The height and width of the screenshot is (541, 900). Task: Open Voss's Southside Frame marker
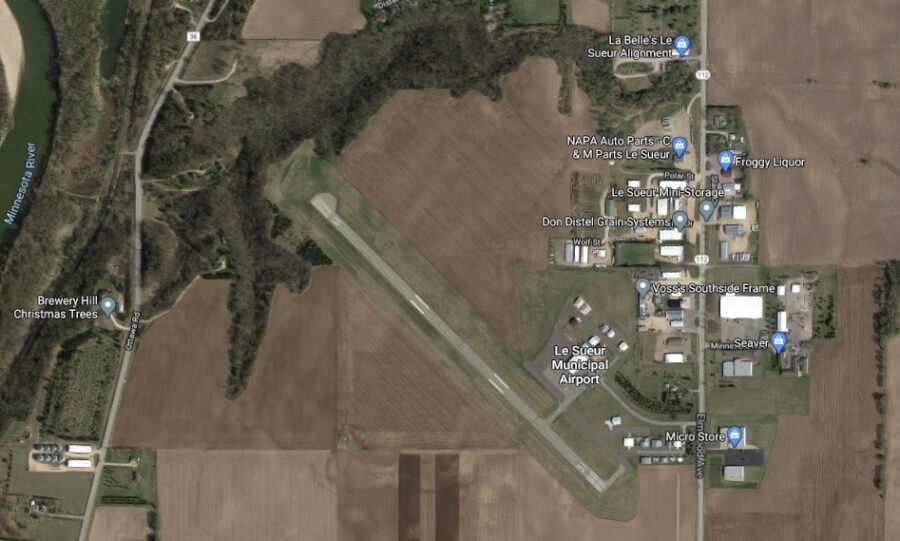(643, 287)
